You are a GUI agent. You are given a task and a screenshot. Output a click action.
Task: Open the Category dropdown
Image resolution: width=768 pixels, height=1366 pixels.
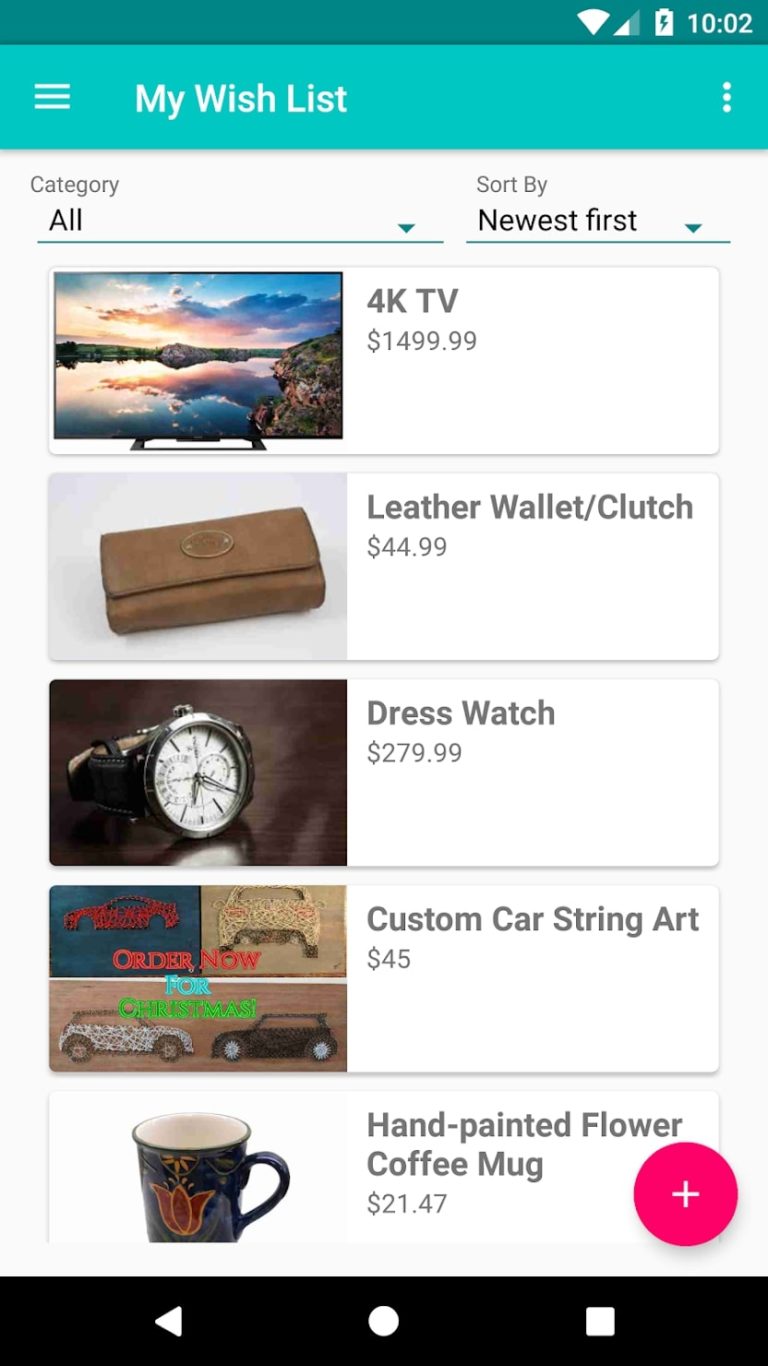(x=240, y=220)
